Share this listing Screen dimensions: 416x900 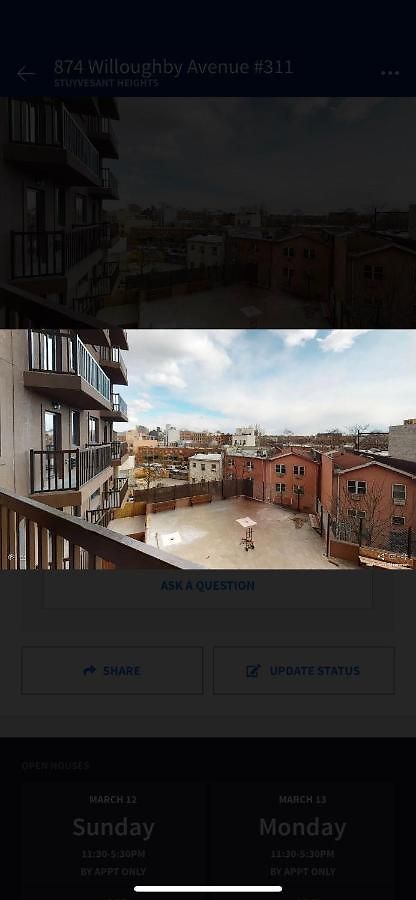pos(112,670)
